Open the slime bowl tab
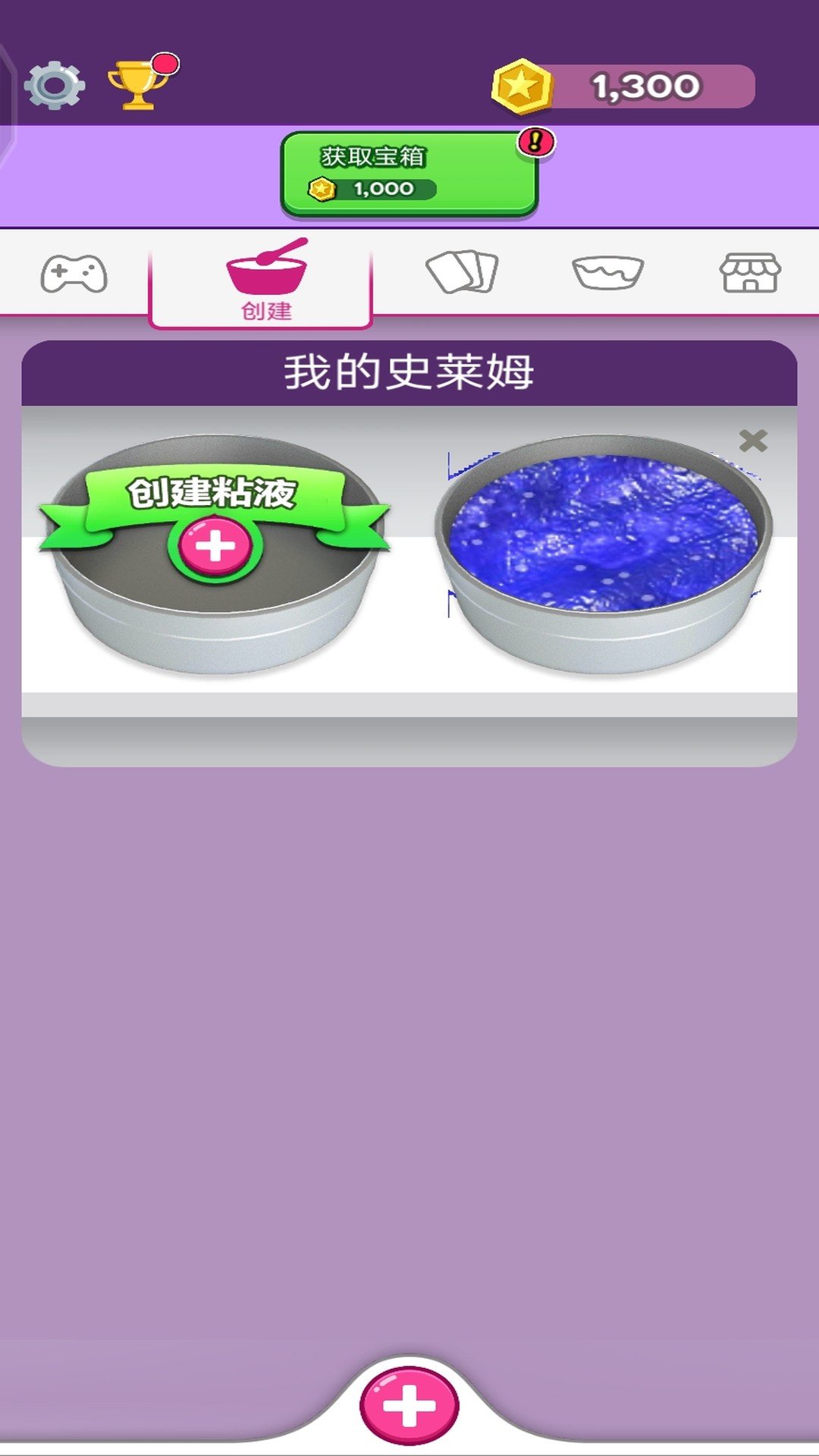 pos(607,272)
